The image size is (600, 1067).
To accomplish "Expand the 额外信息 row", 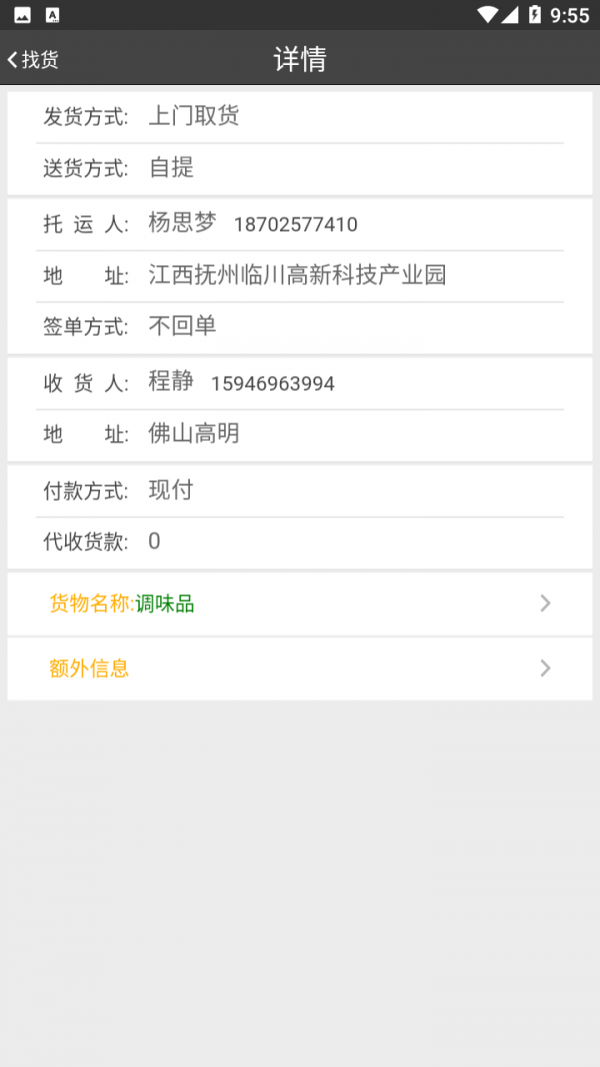I will tap(299, 668).
